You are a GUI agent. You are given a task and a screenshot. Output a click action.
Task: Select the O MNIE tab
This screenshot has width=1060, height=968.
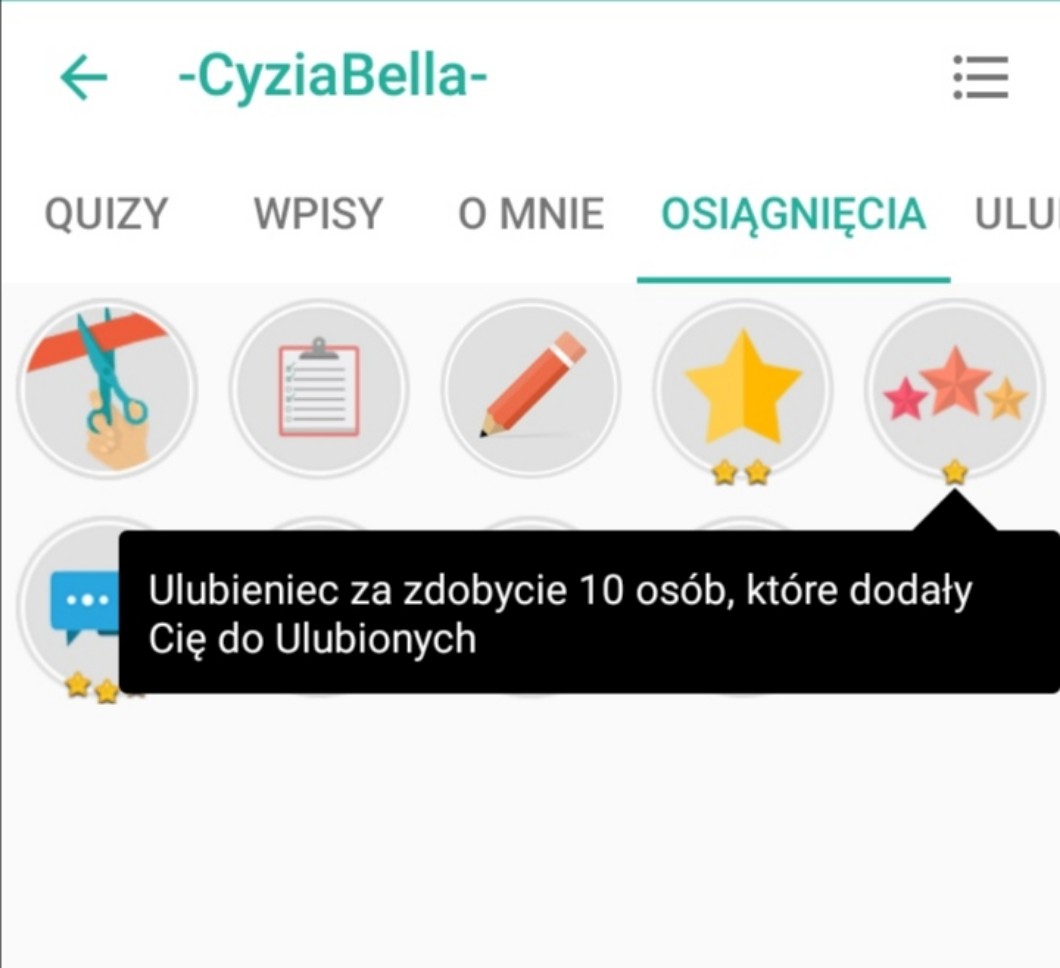tap(531, 214)
